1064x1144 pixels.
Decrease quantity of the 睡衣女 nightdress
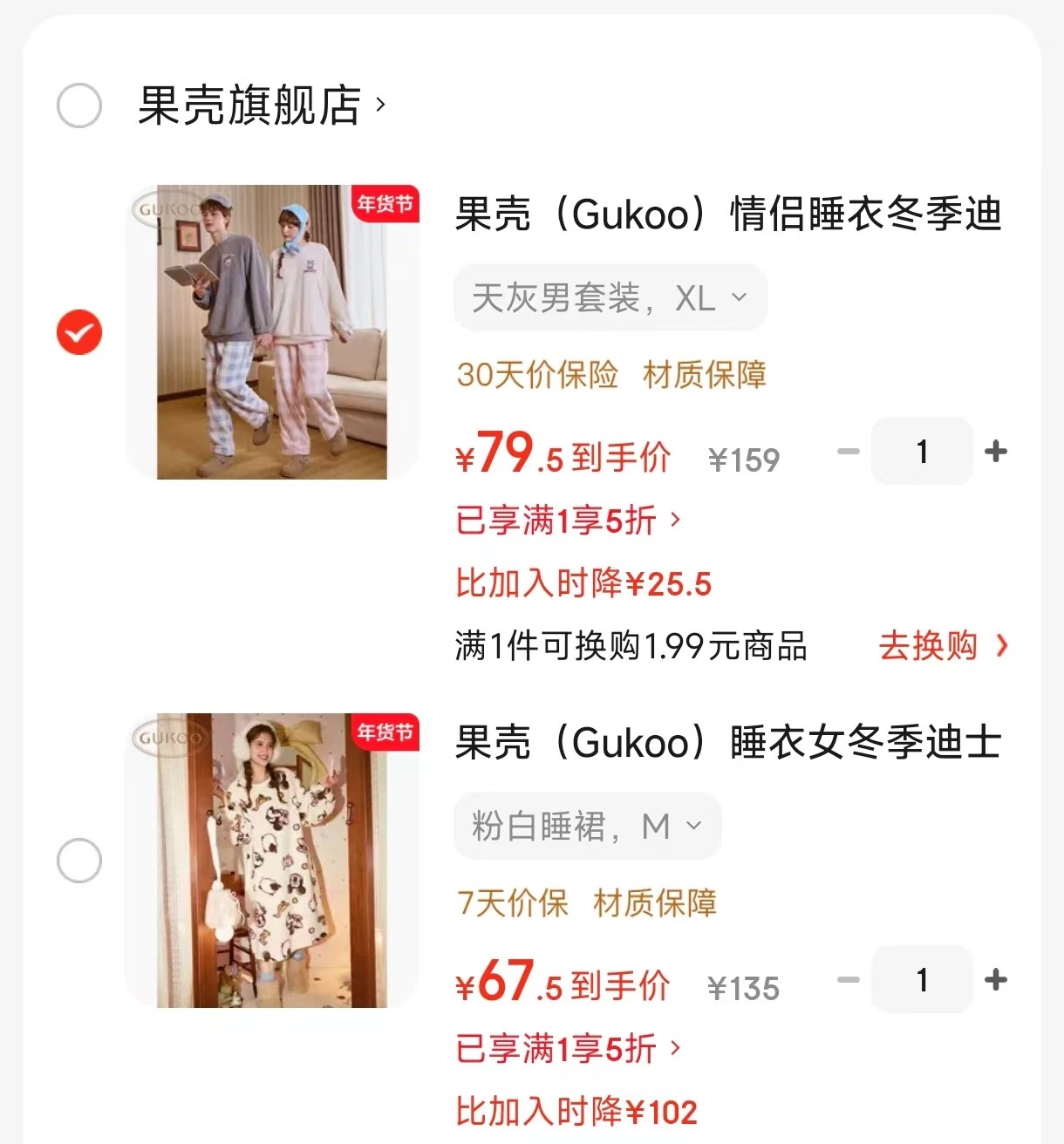click(x=848, y=980)
